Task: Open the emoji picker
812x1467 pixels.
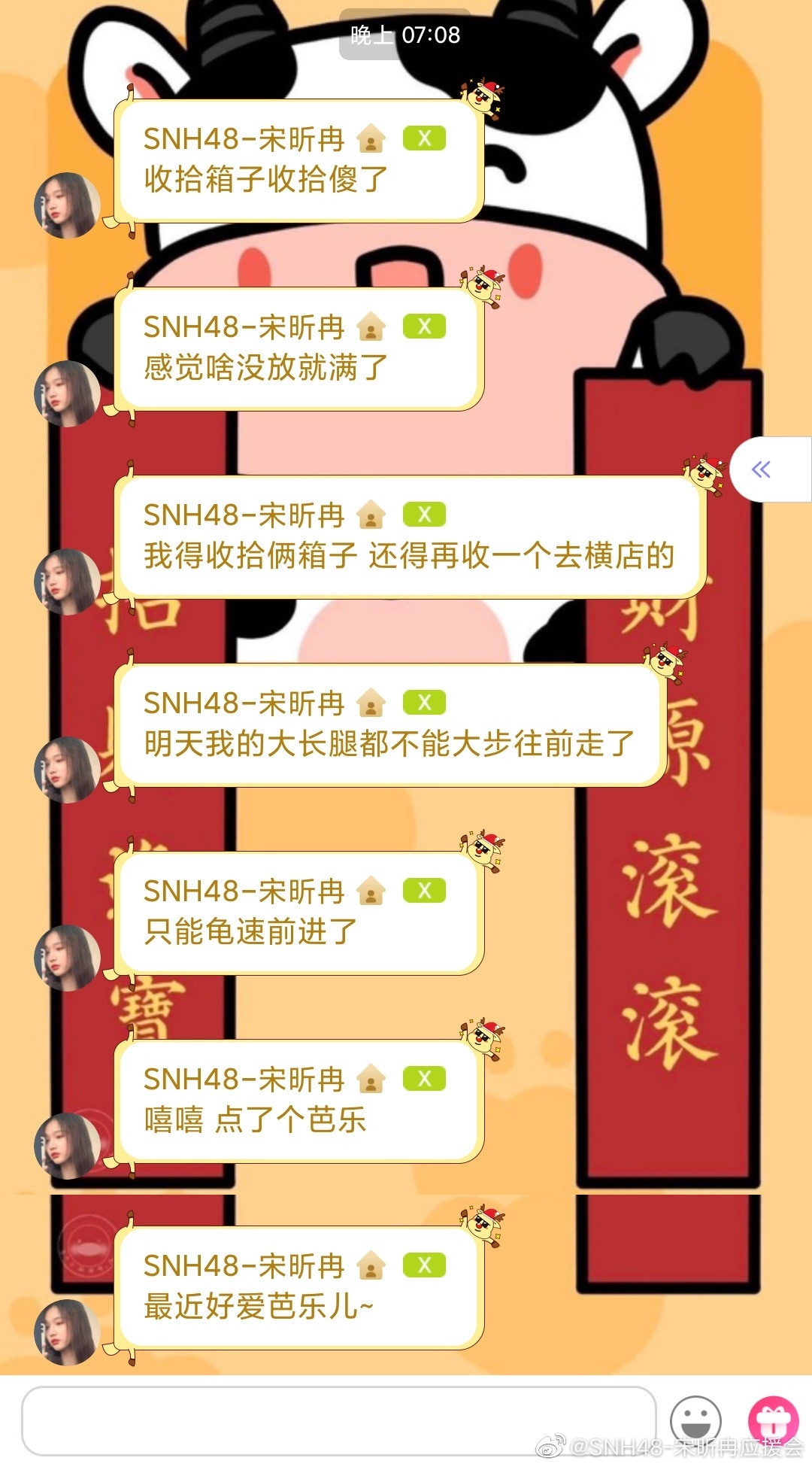Action: click(x=695, y=1420)
